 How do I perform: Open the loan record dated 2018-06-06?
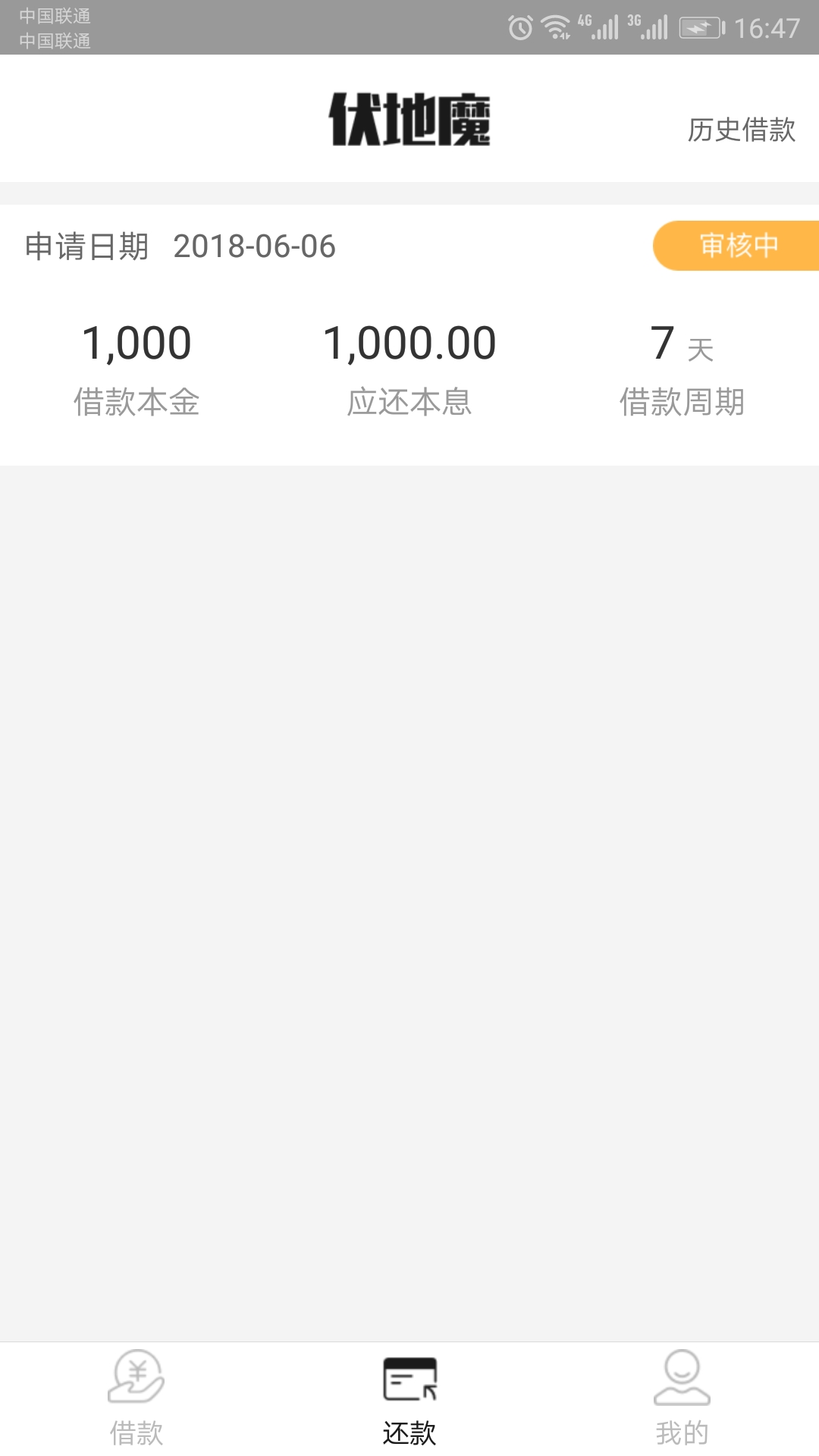point(409,335)
